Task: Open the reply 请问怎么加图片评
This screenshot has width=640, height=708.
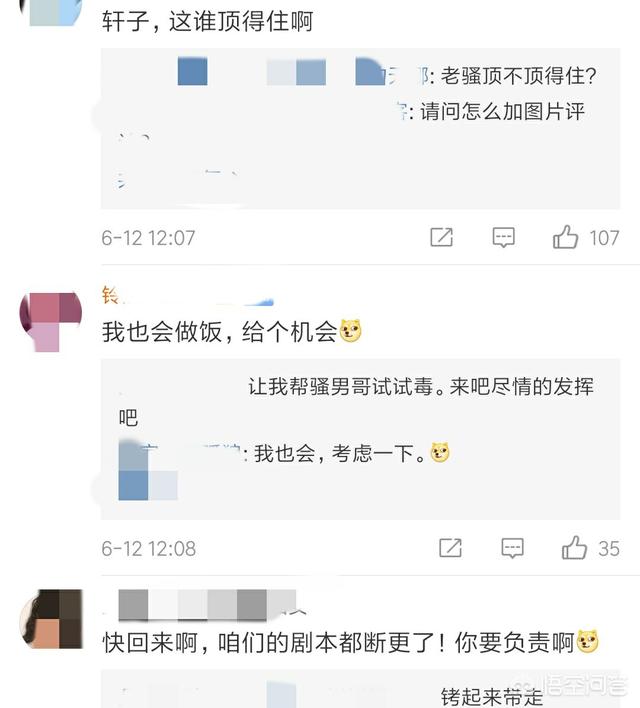Action: (x=500, y=112)
